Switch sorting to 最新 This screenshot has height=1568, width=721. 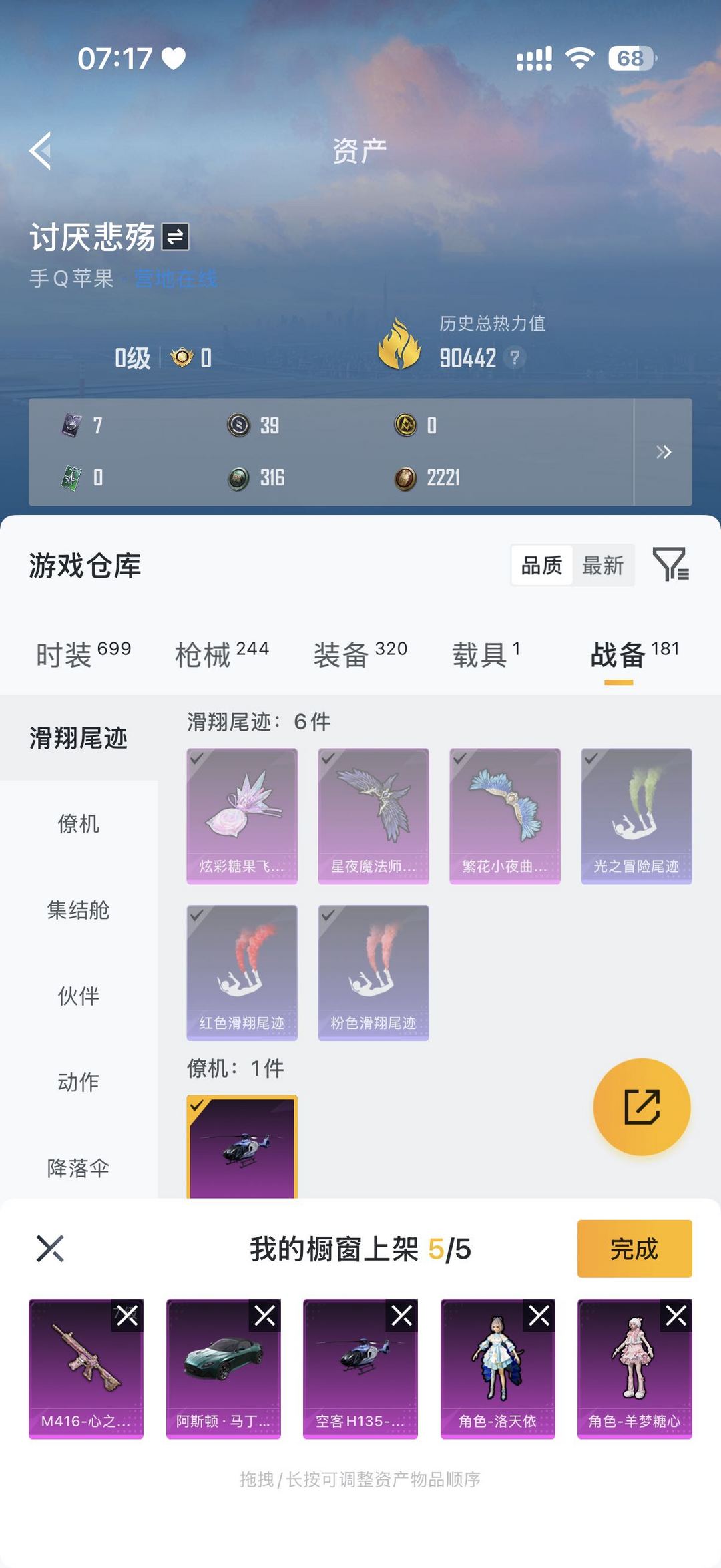602,566
